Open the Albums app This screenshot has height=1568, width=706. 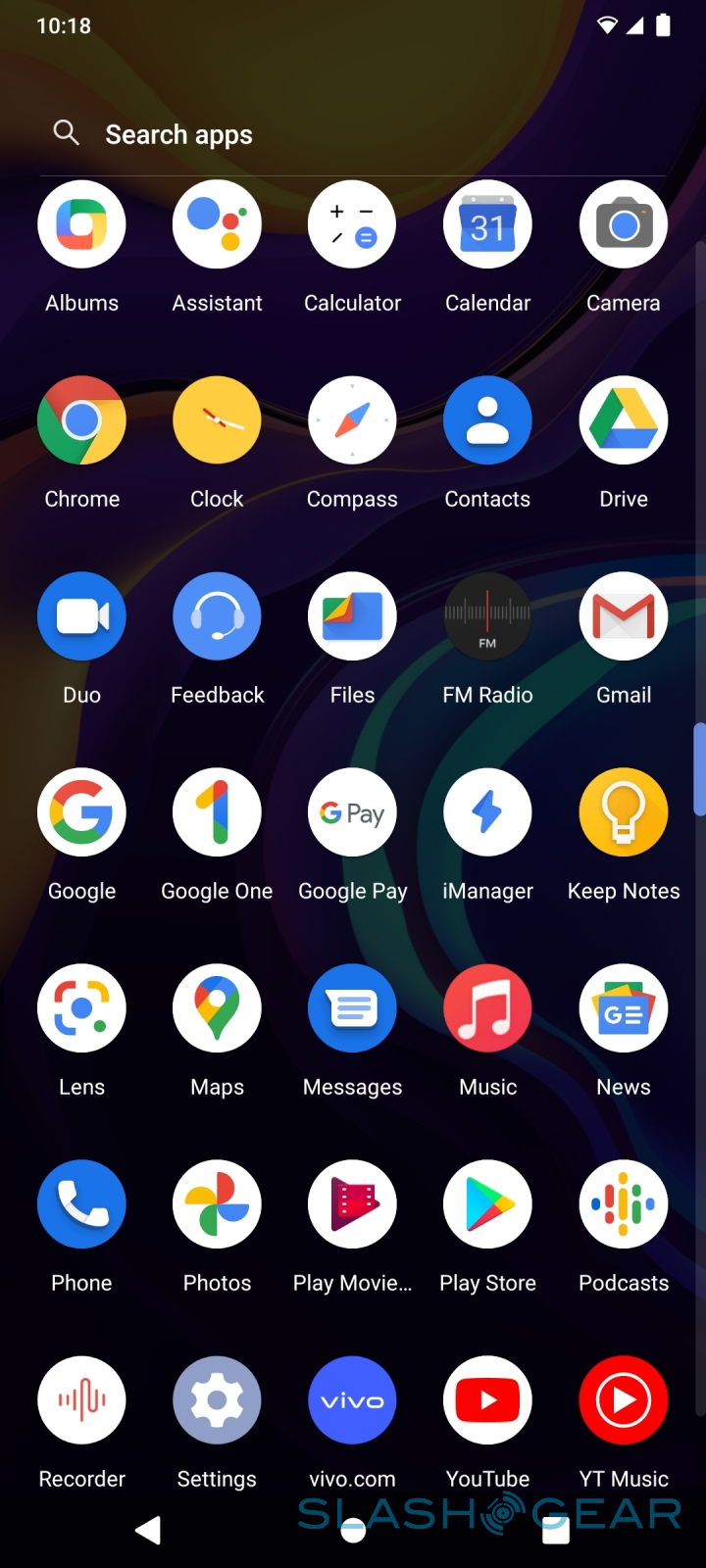click(81, 225)
